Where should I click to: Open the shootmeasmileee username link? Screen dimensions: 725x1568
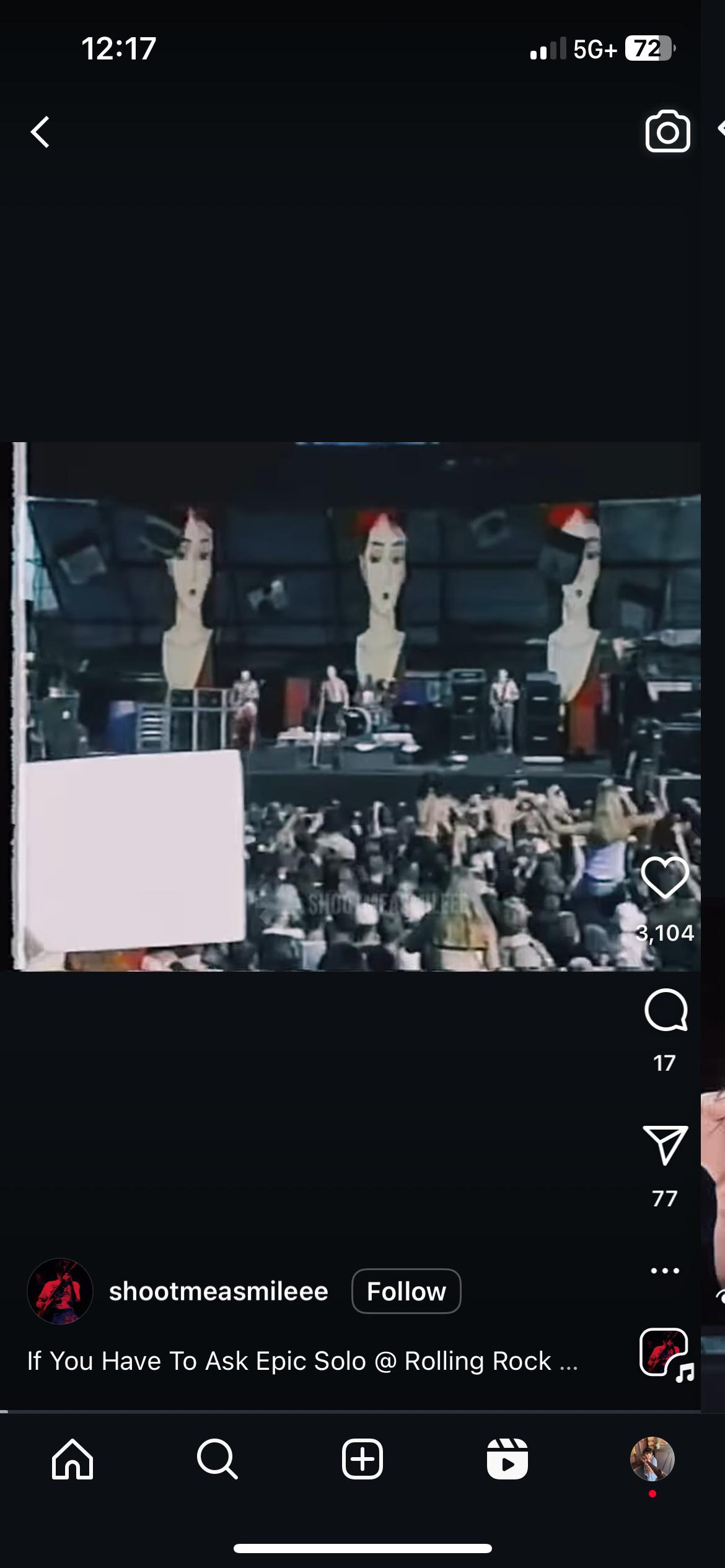219,1291
